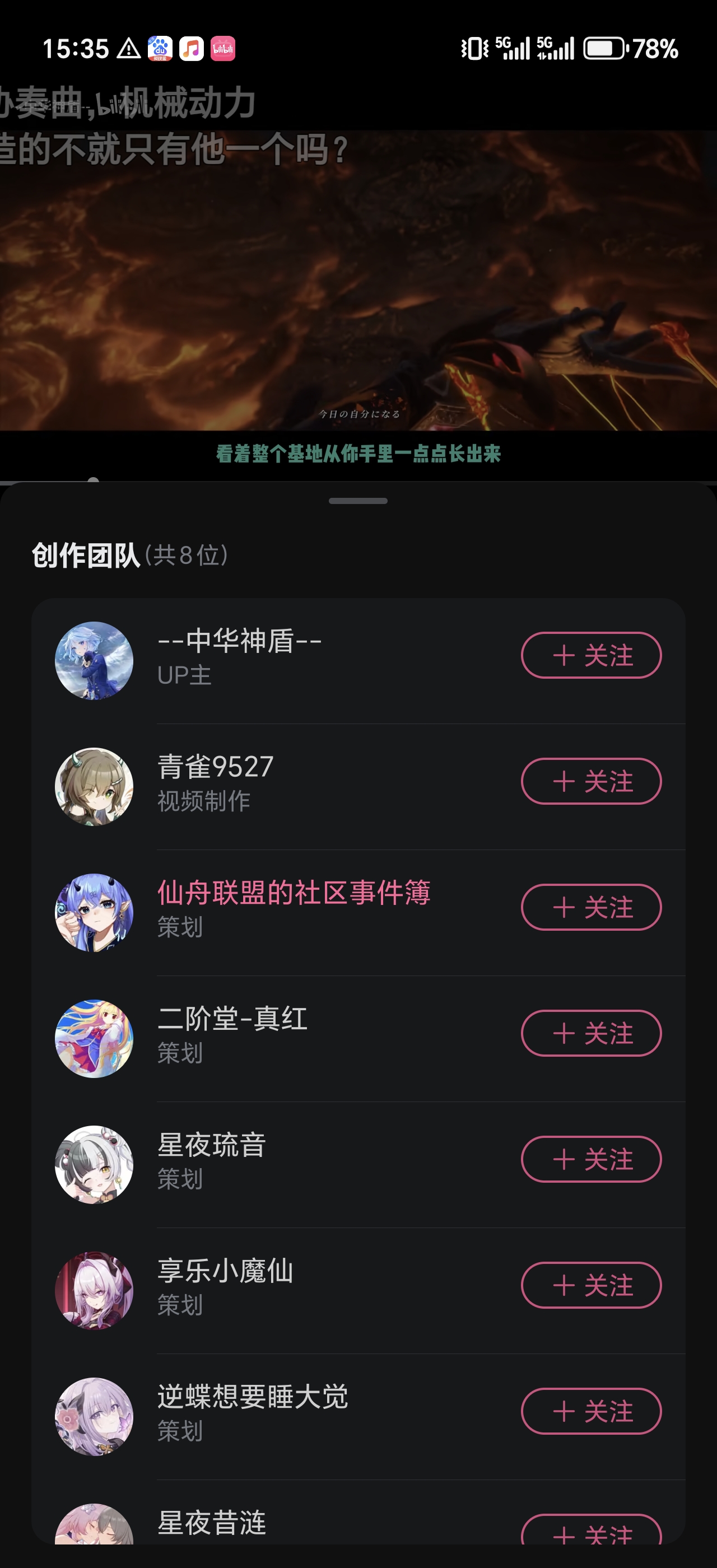
Task: Follow 享乐小魔仙
Action: (x=590, y=1286)
